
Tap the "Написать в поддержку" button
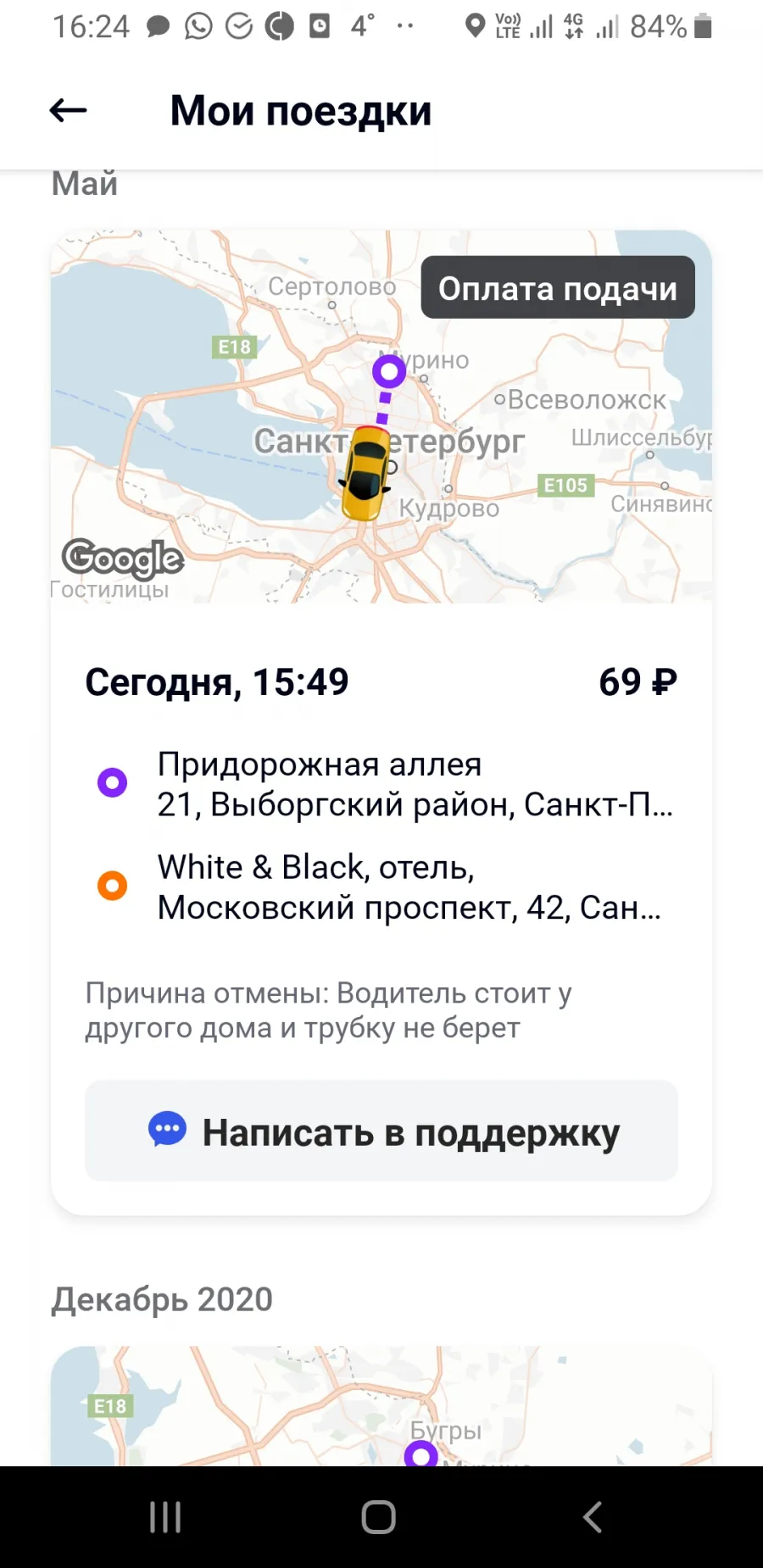click(381, 1131)
